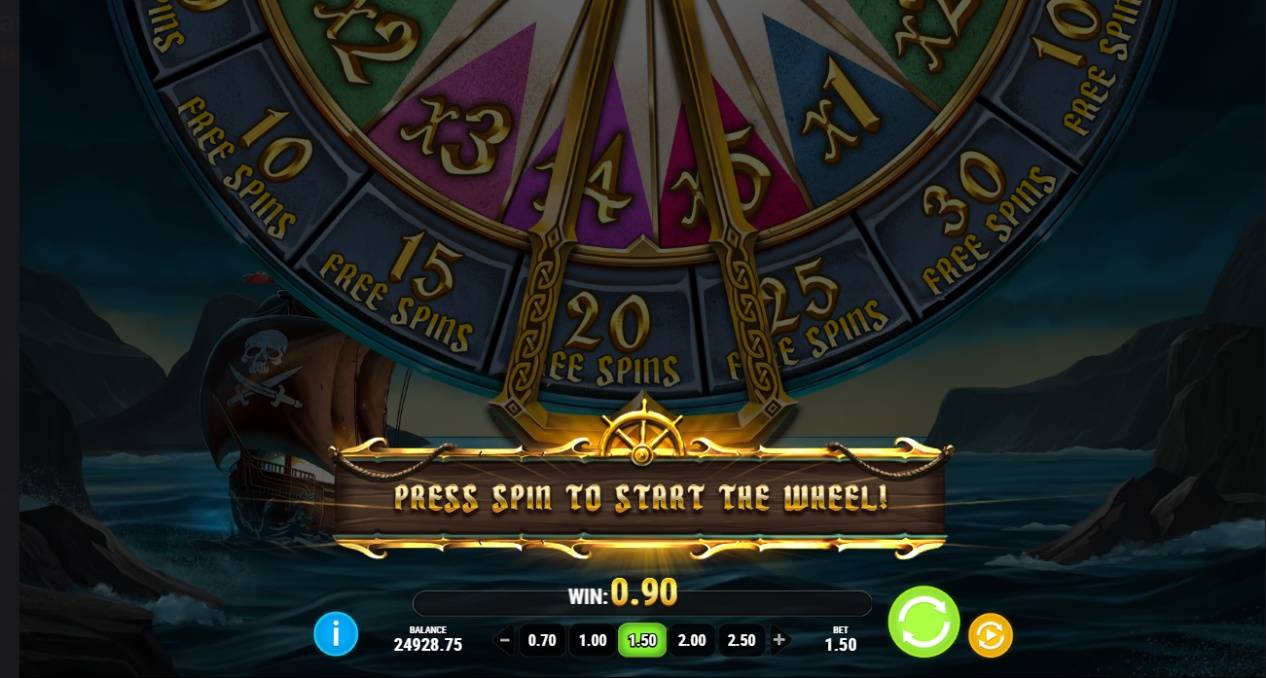
Task: Select the highlighted 1.50 bet amount
Action: coord(642,640)
